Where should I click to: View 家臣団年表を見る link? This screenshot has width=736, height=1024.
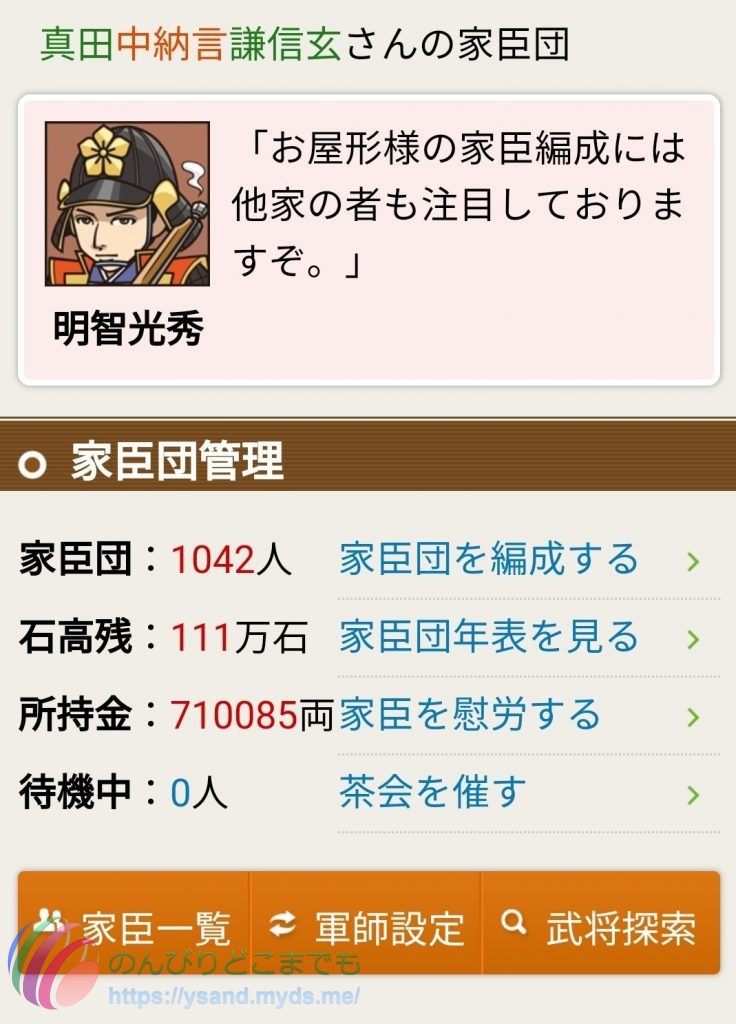coord(489,637)
